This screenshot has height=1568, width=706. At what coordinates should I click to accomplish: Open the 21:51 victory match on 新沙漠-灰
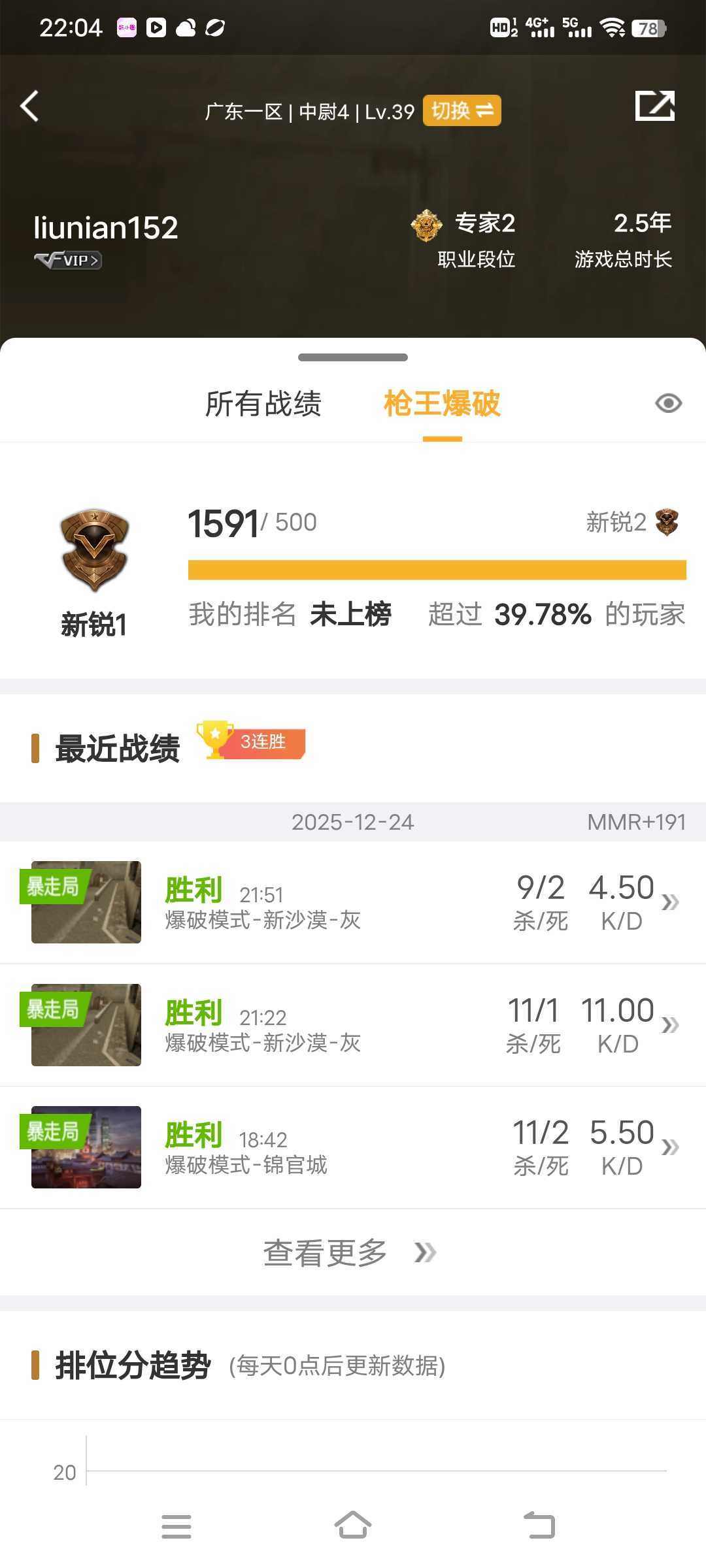tap(353, 902)
